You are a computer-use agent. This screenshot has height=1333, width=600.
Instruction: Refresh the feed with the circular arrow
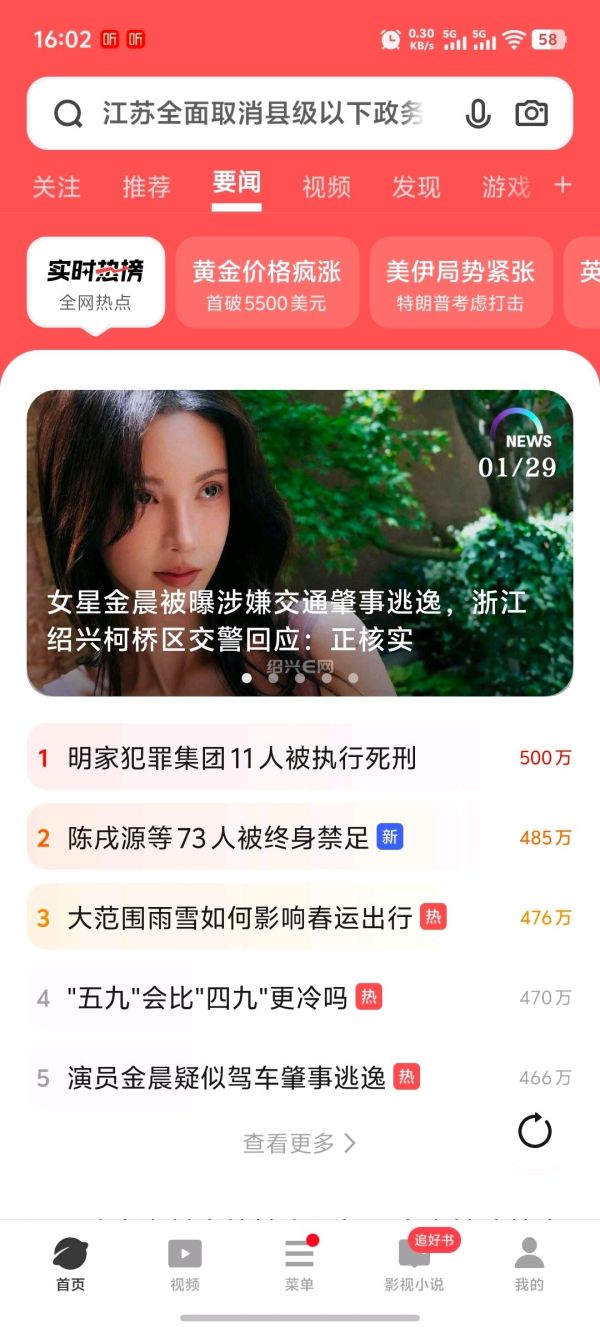pyautogui.click(x=535, y=1132)
